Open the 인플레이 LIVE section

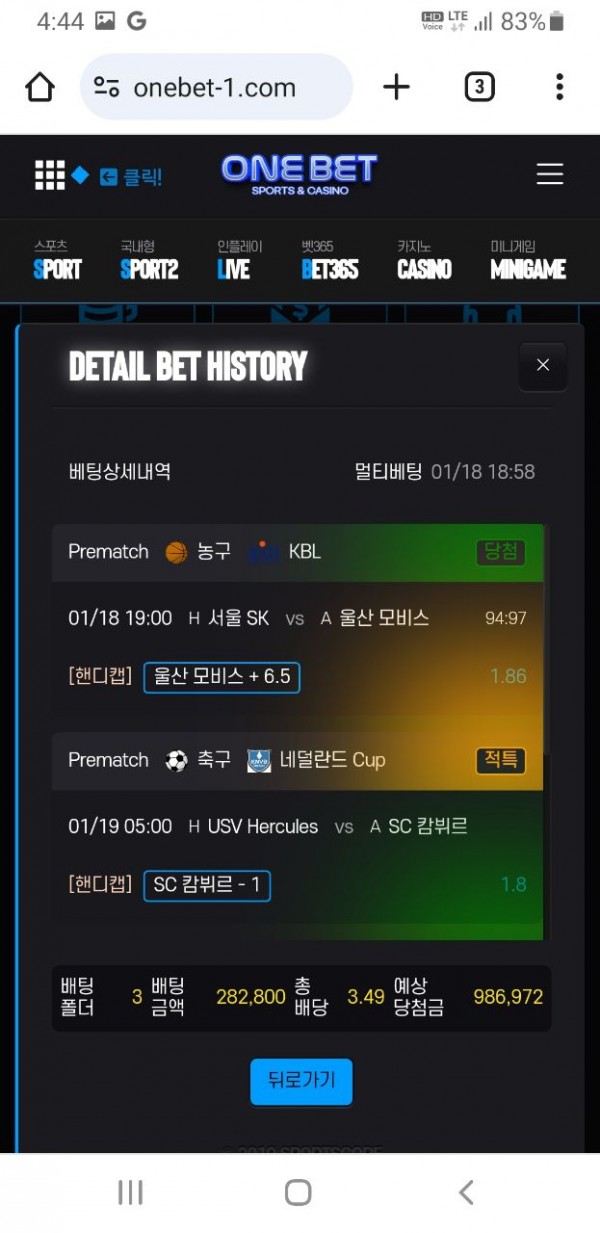point(236,260)
